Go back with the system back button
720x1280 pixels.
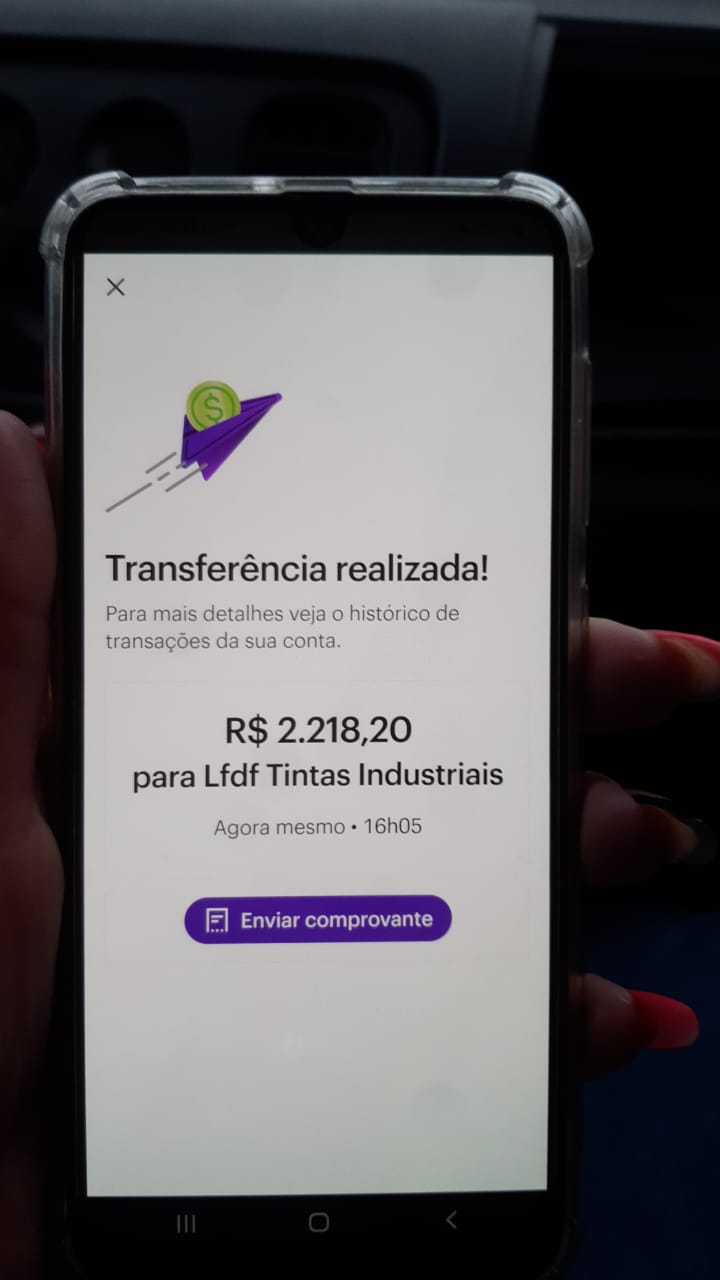pos(451,1220)
